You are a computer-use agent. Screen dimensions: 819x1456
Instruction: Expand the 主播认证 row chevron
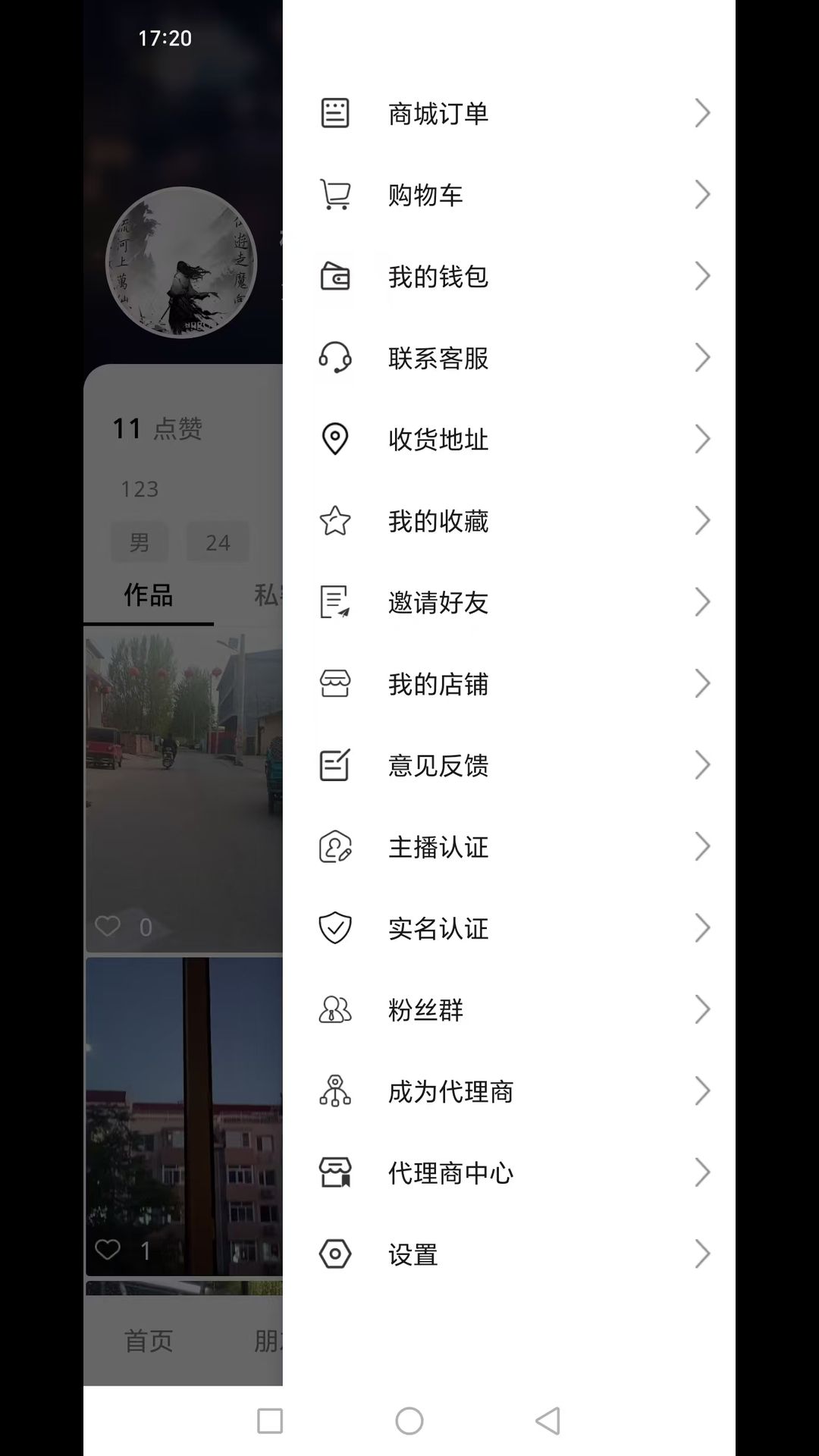(x=701, y=847)
